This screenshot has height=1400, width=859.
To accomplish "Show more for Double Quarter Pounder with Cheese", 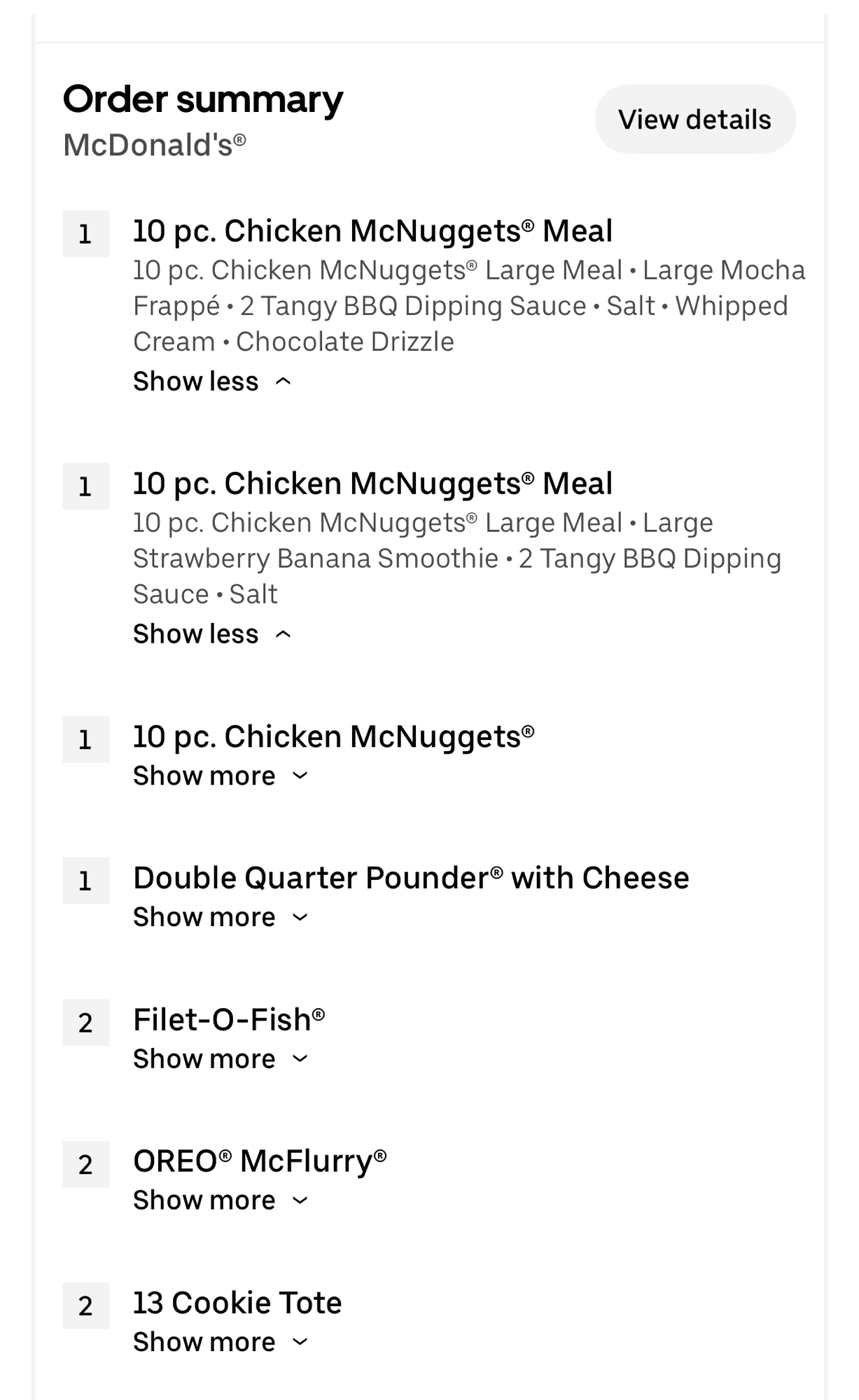I will 220,917.
